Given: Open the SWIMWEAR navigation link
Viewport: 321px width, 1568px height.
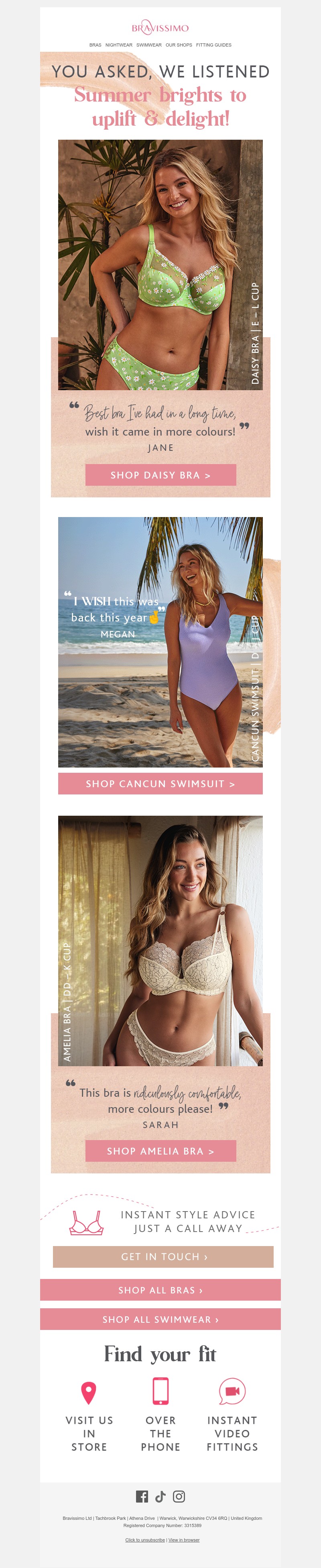Looking at the screenshot, I should click(149, 45).
